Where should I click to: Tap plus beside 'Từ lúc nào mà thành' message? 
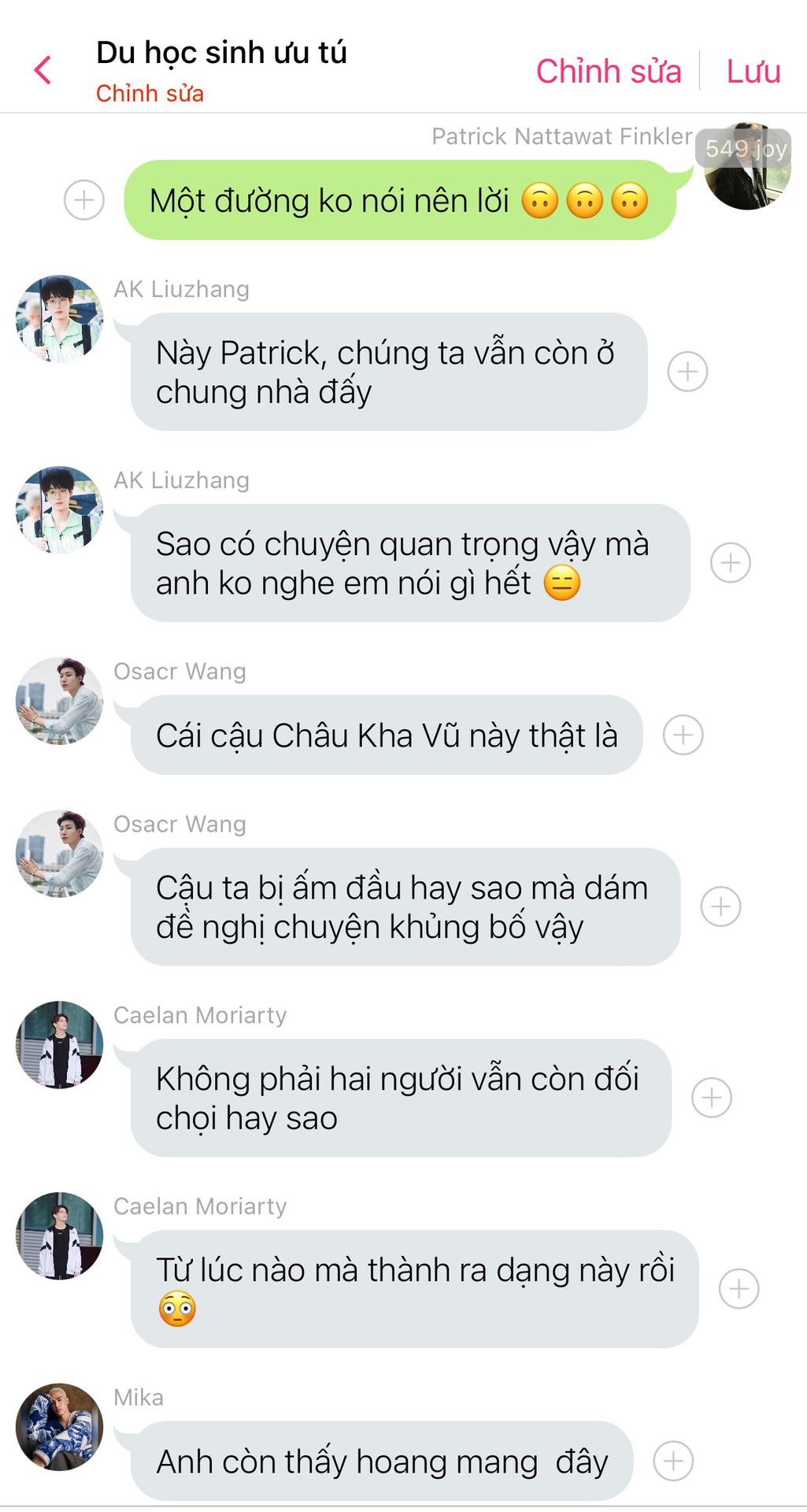click(x=739, y=1289)
